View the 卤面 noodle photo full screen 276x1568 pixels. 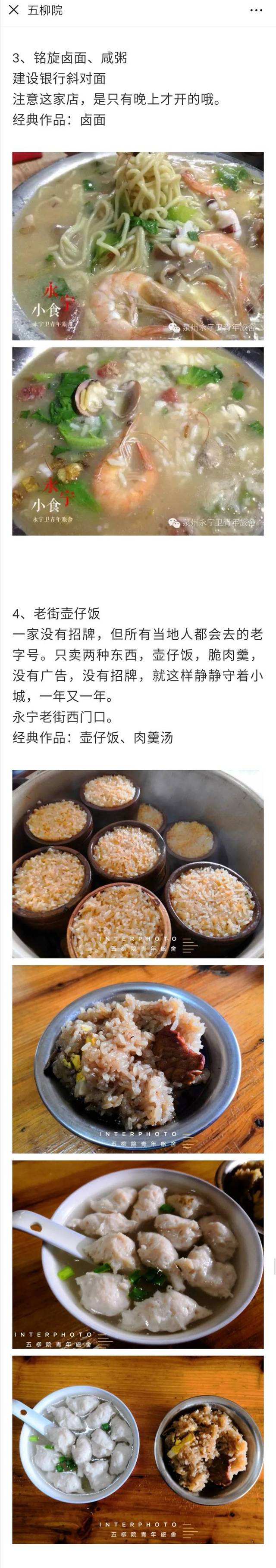pyautogui.click(x=138, y=246)
